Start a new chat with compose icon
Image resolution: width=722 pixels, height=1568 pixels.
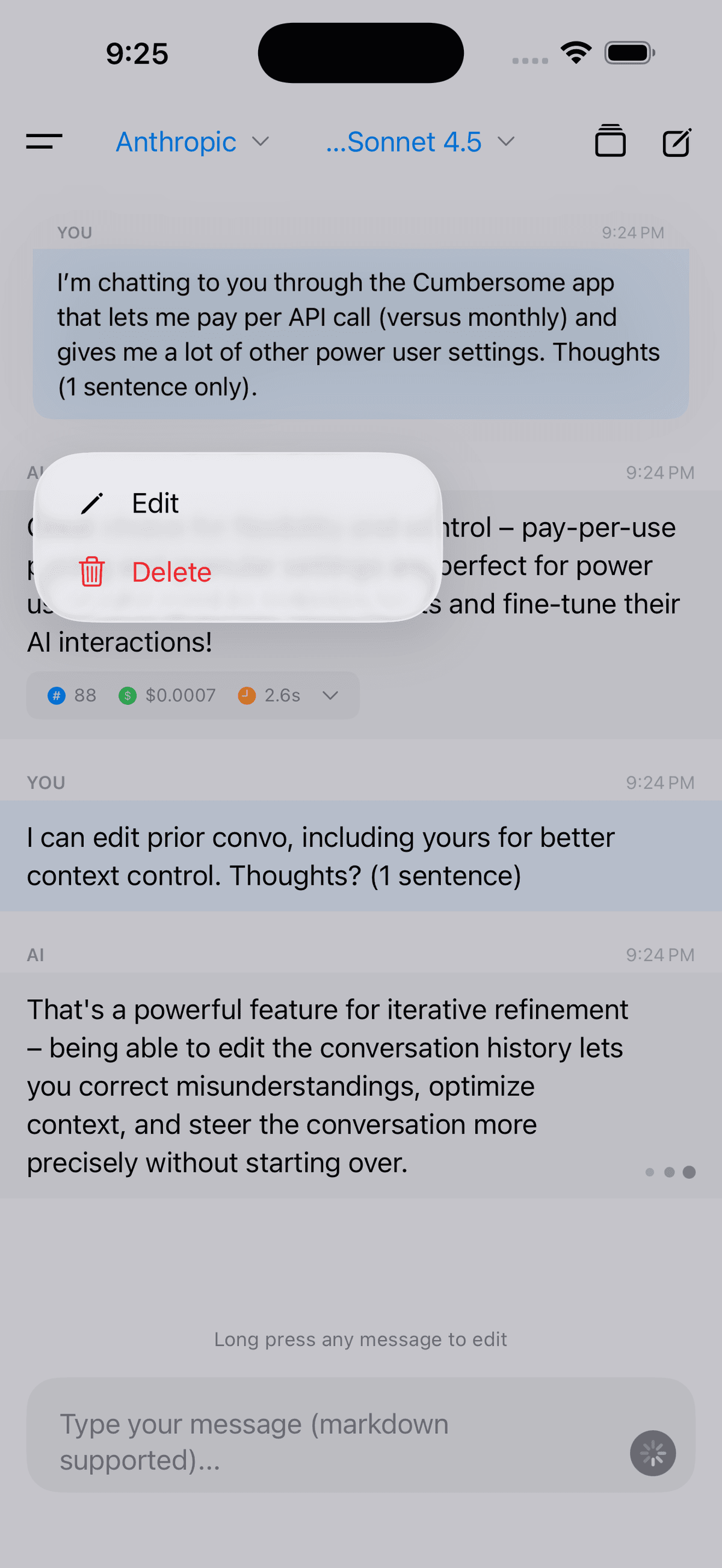[676, 143]
